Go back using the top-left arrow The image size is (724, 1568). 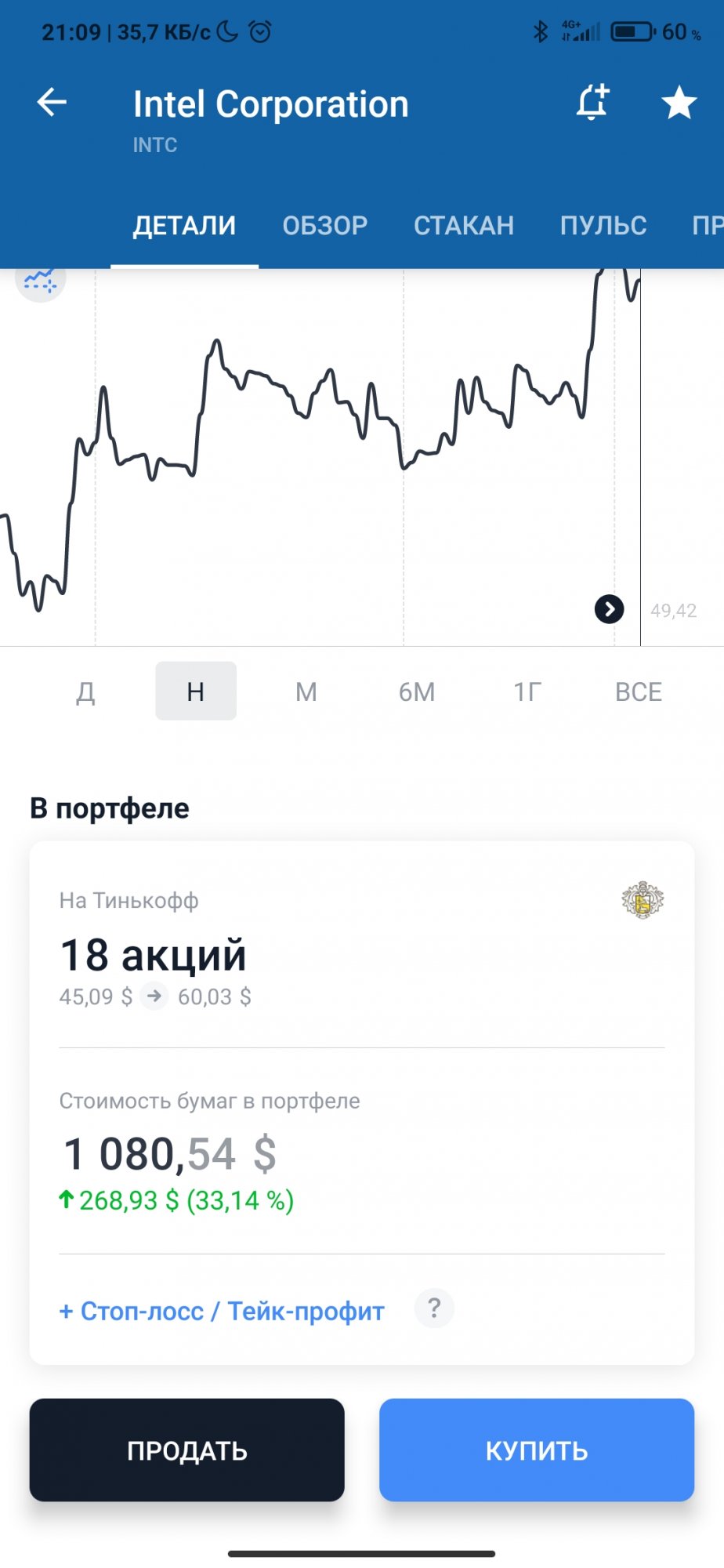point(52,103)
